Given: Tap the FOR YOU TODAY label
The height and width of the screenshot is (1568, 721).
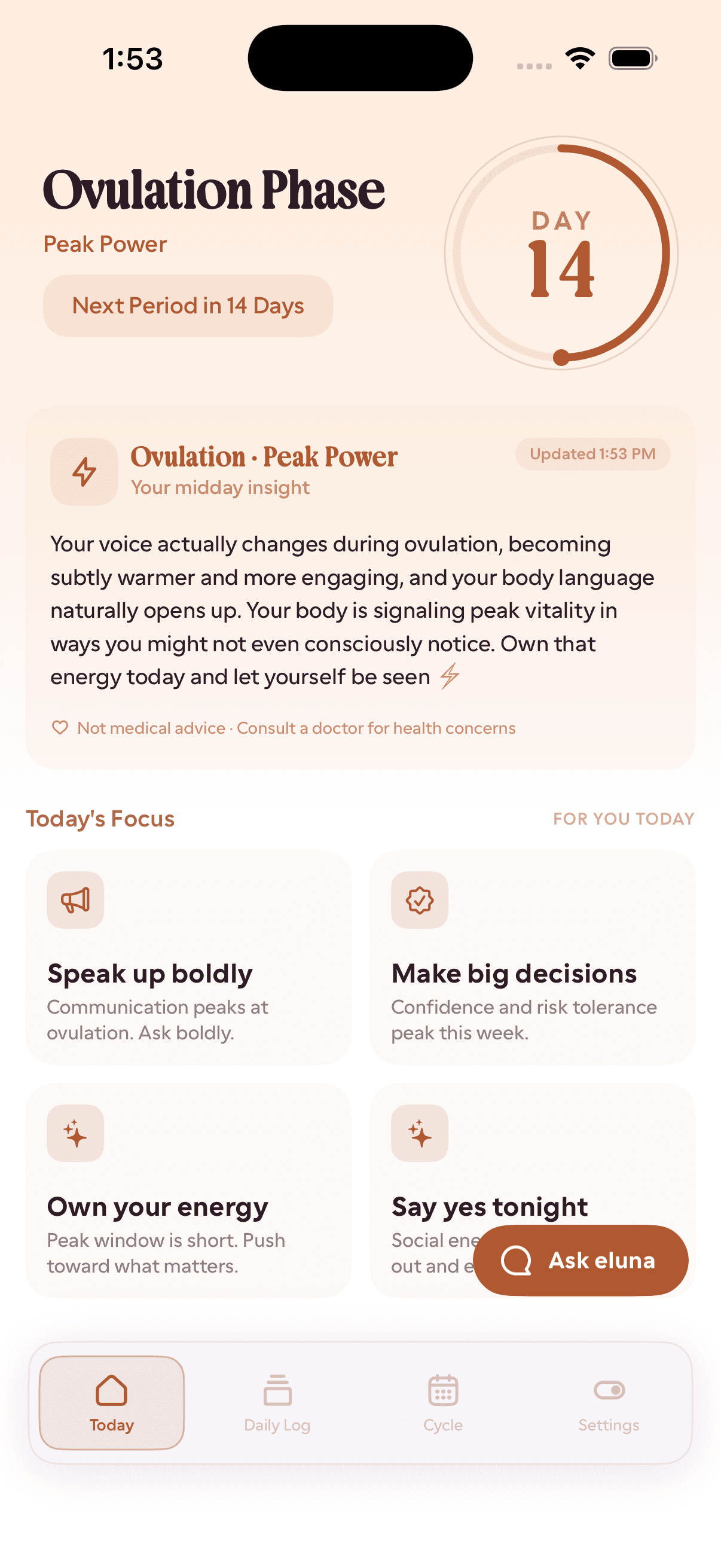Looking at the screenshot, I should (624, 818).
